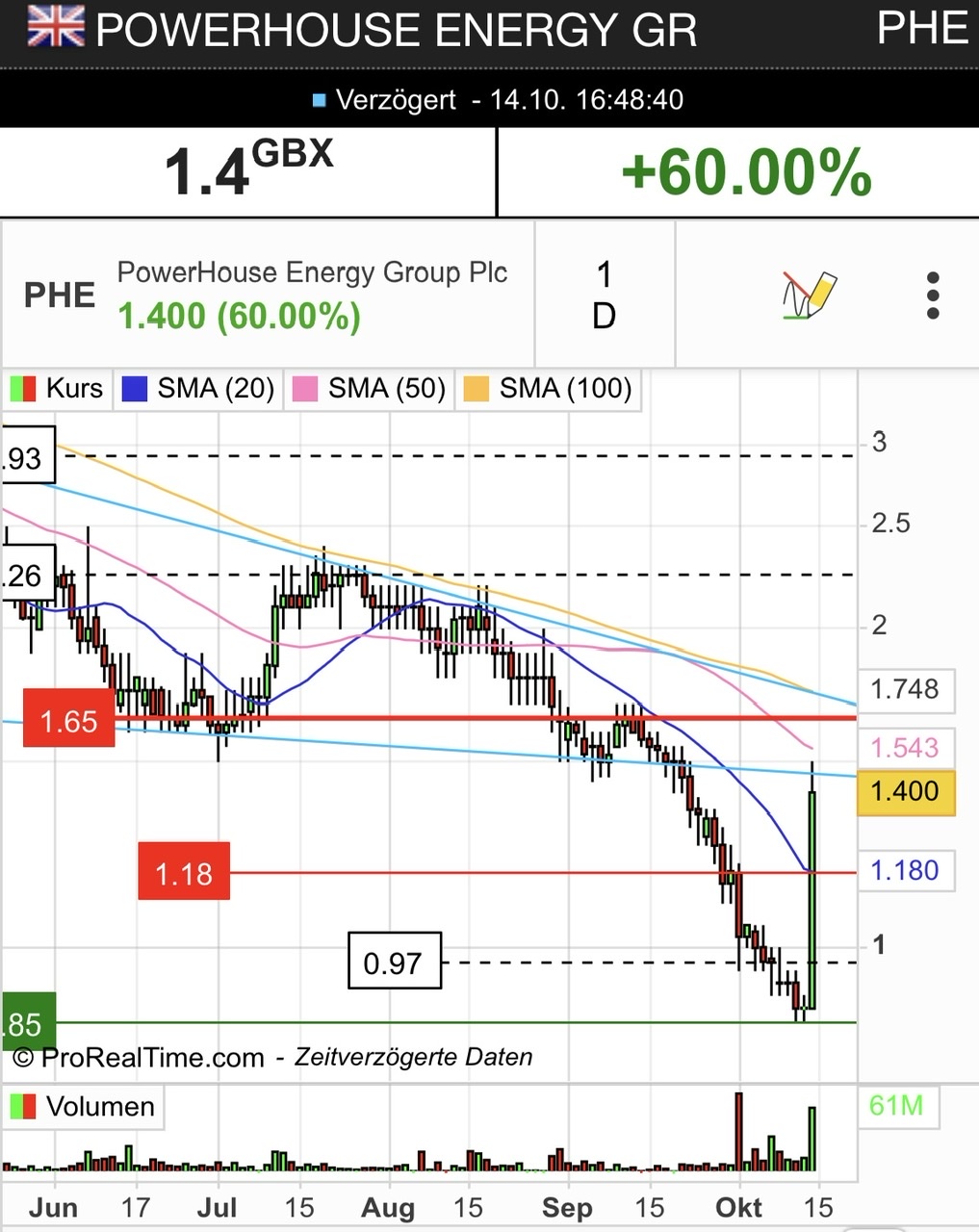
Task: Select the SMA (20) indicator chip
Action: click(198, 389)
